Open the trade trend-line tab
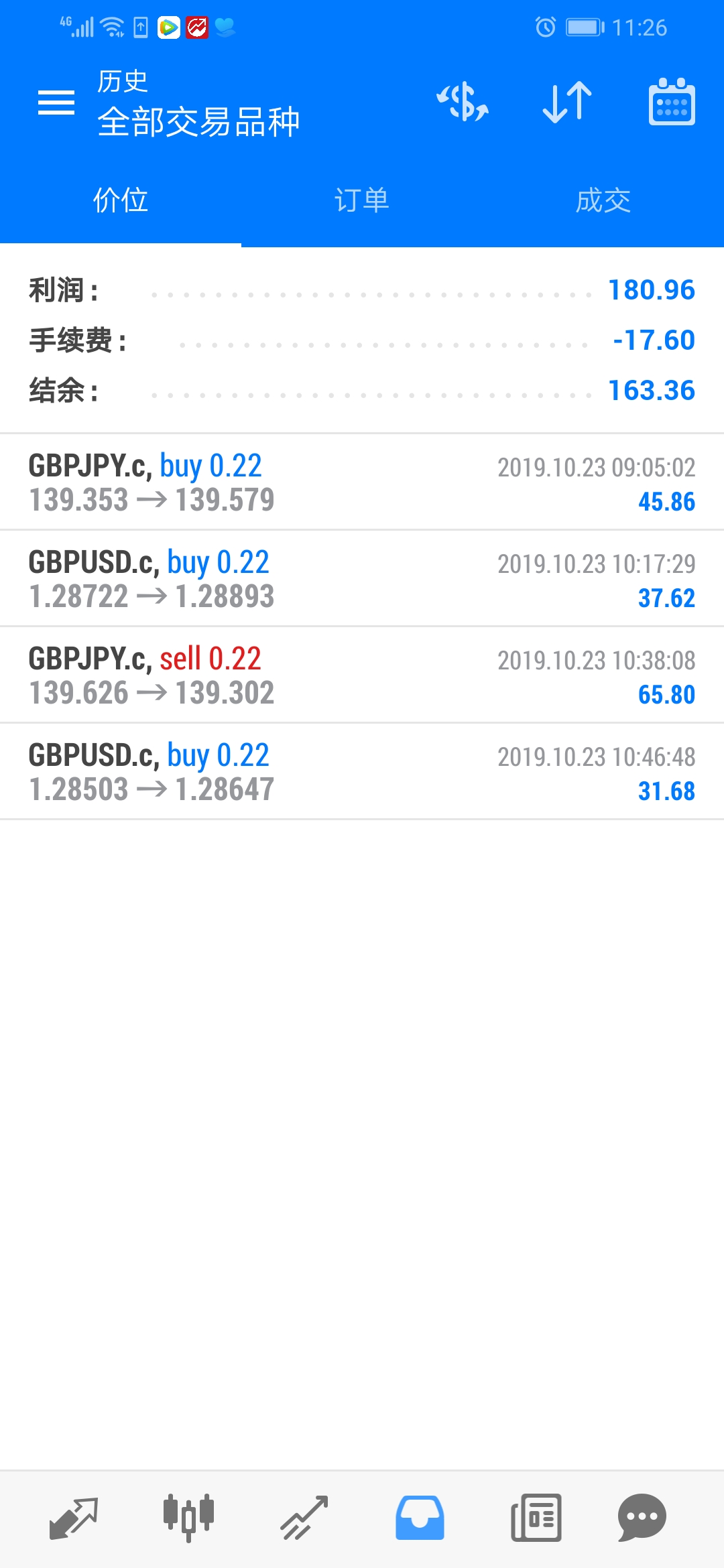724x1568 pixels. click(304, 1518)
